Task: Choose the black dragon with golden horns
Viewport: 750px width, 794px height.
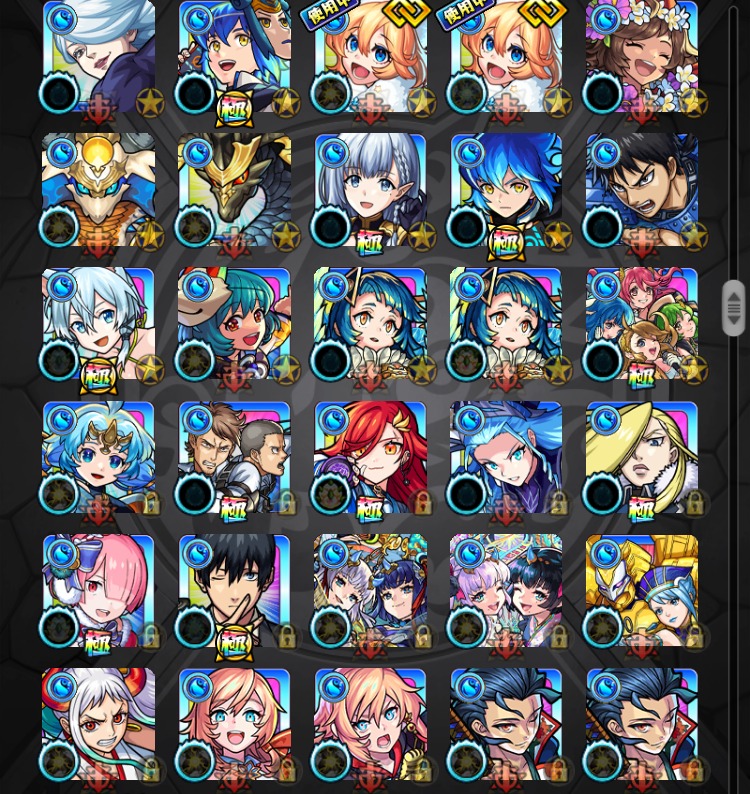Action: point(235,190)
